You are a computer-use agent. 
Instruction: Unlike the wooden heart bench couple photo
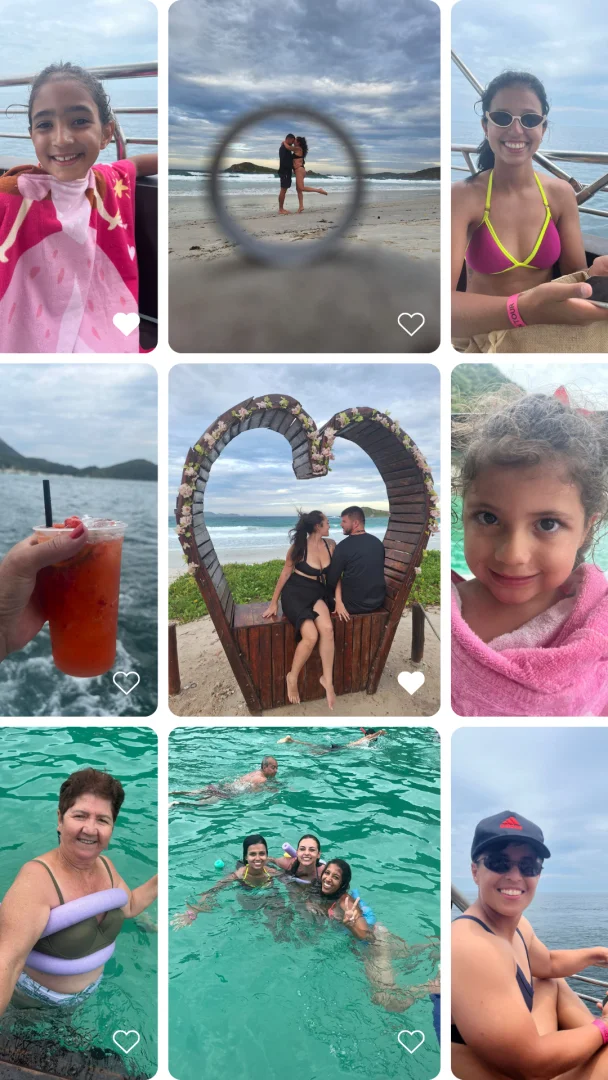click(411, 683)
